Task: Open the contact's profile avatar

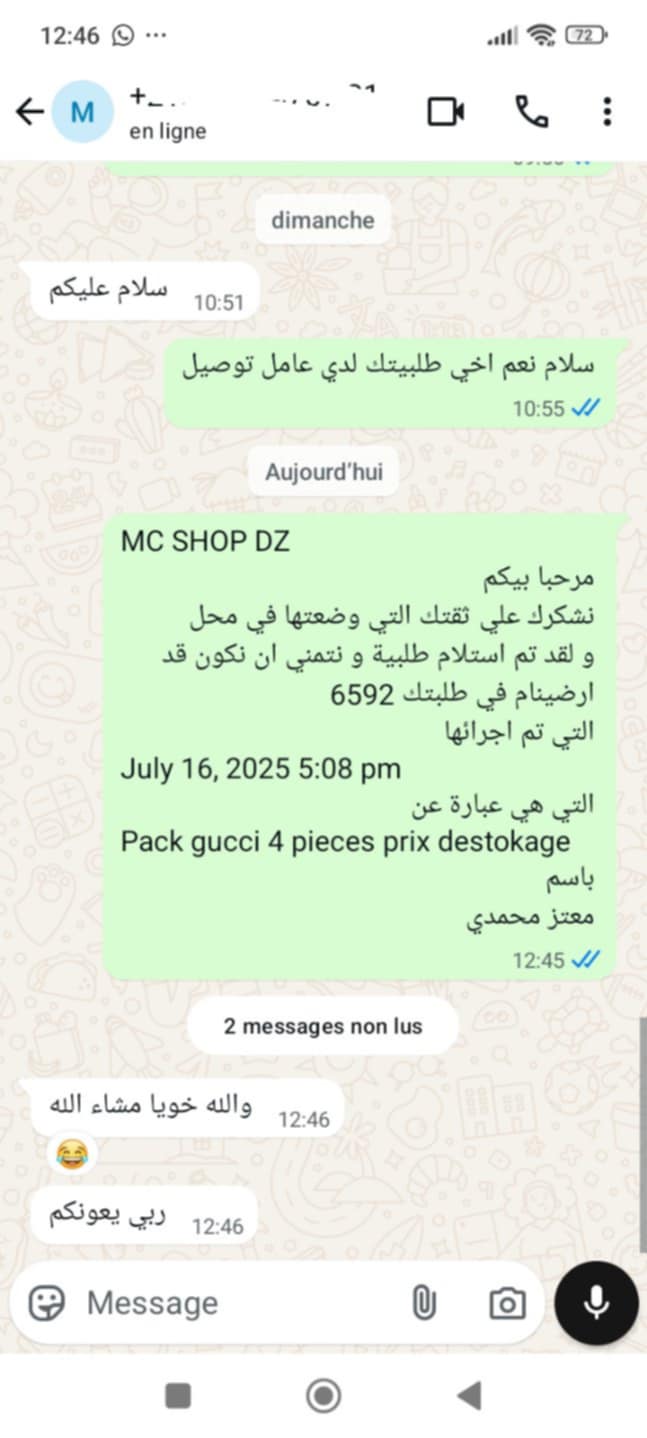Action: coord(82,112)
